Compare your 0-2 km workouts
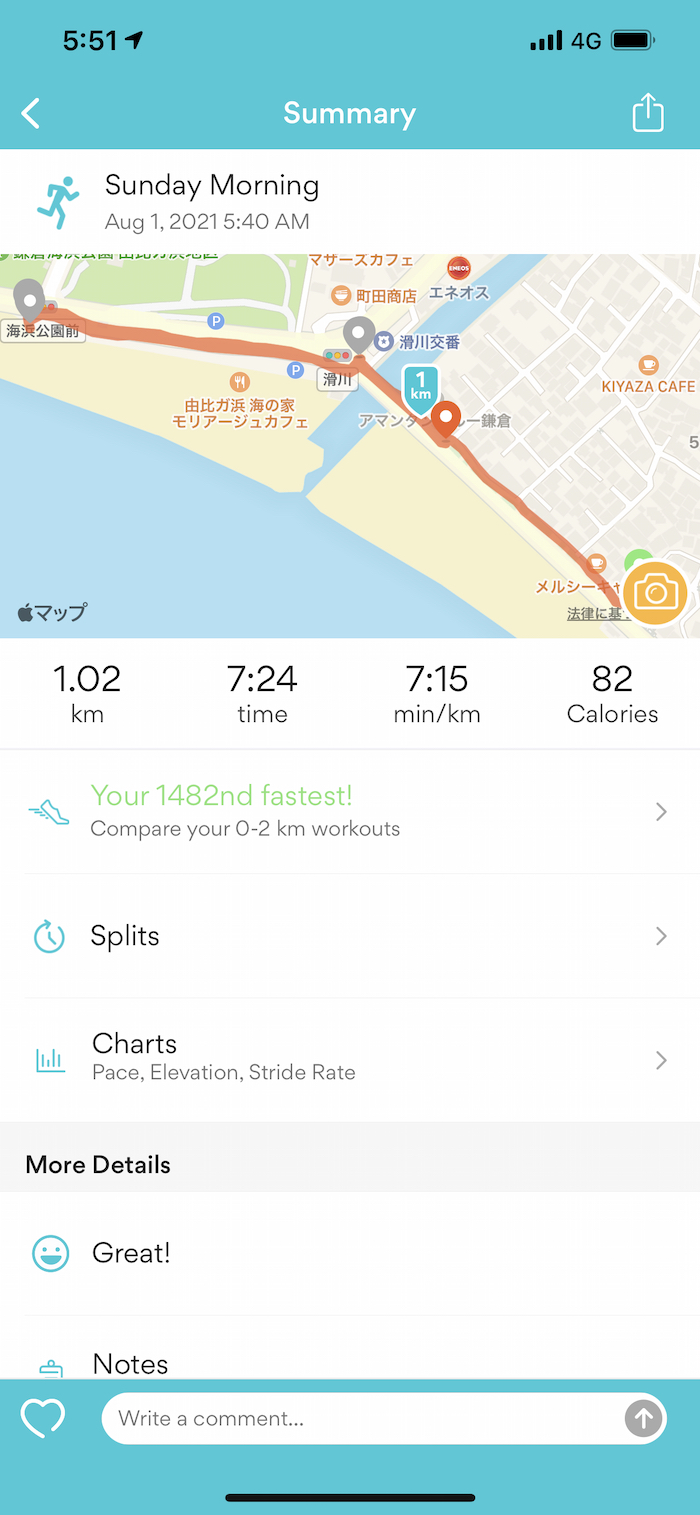 [350, 811]
